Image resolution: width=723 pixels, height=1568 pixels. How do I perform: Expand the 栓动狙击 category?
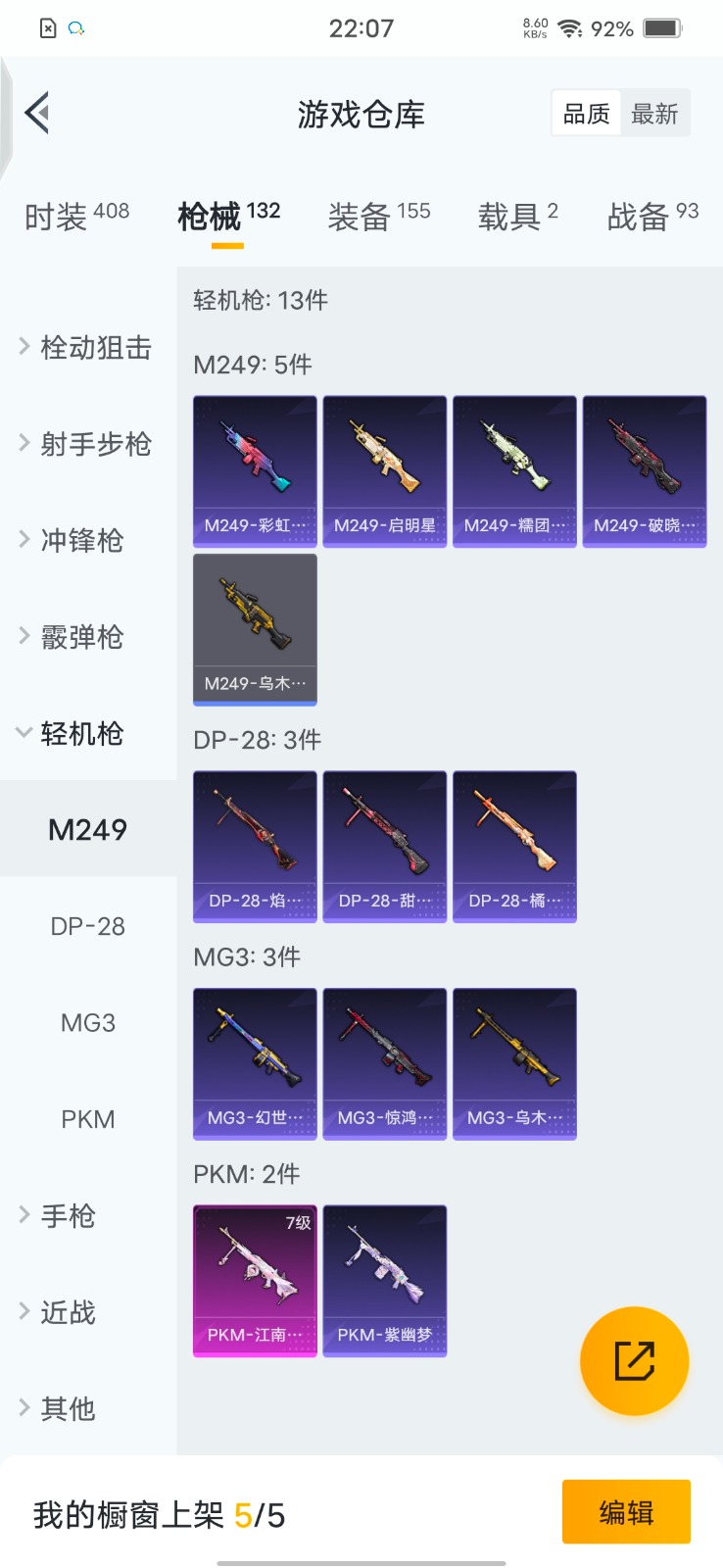tap(86, 348)
